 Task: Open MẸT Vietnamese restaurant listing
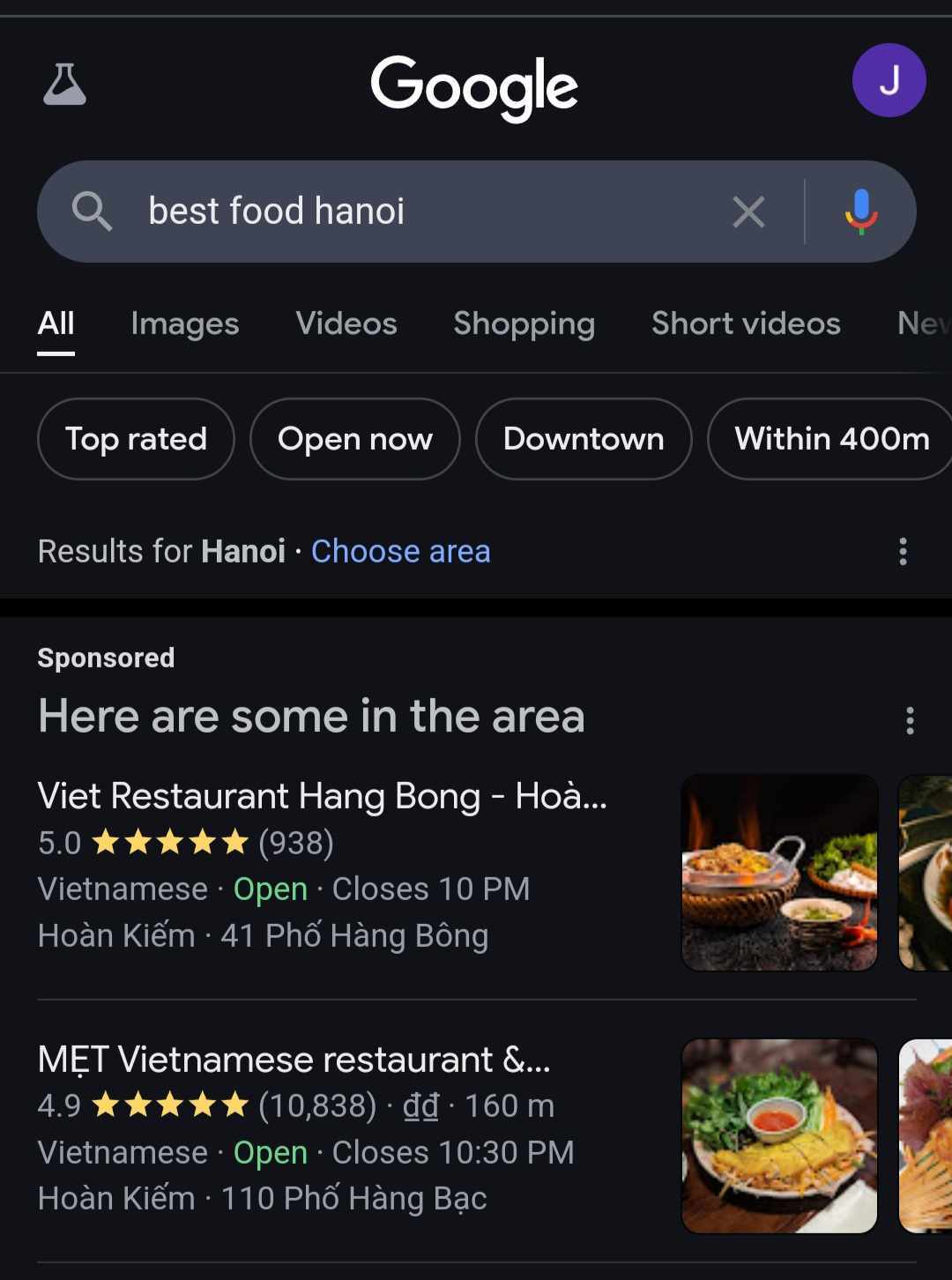[294, 1060]
